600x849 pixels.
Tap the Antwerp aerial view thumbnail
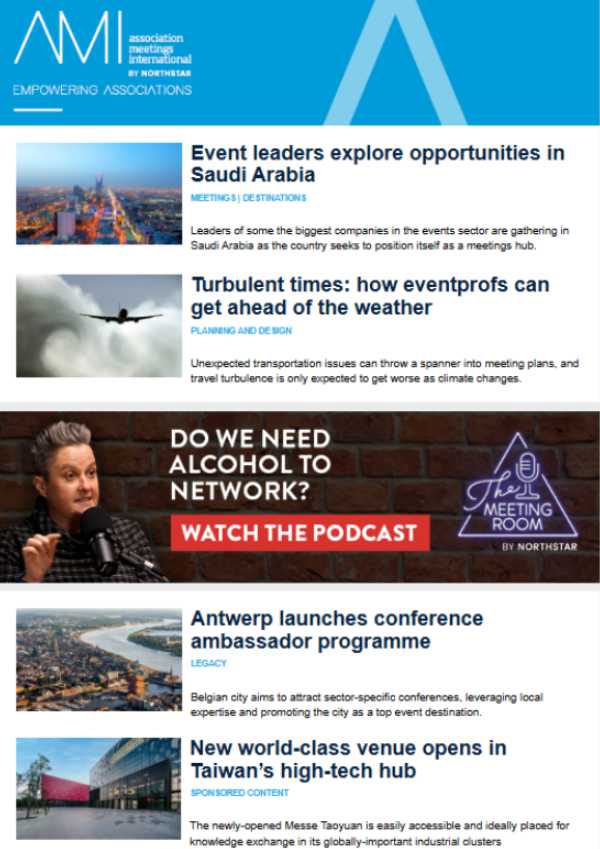point(99,659)
